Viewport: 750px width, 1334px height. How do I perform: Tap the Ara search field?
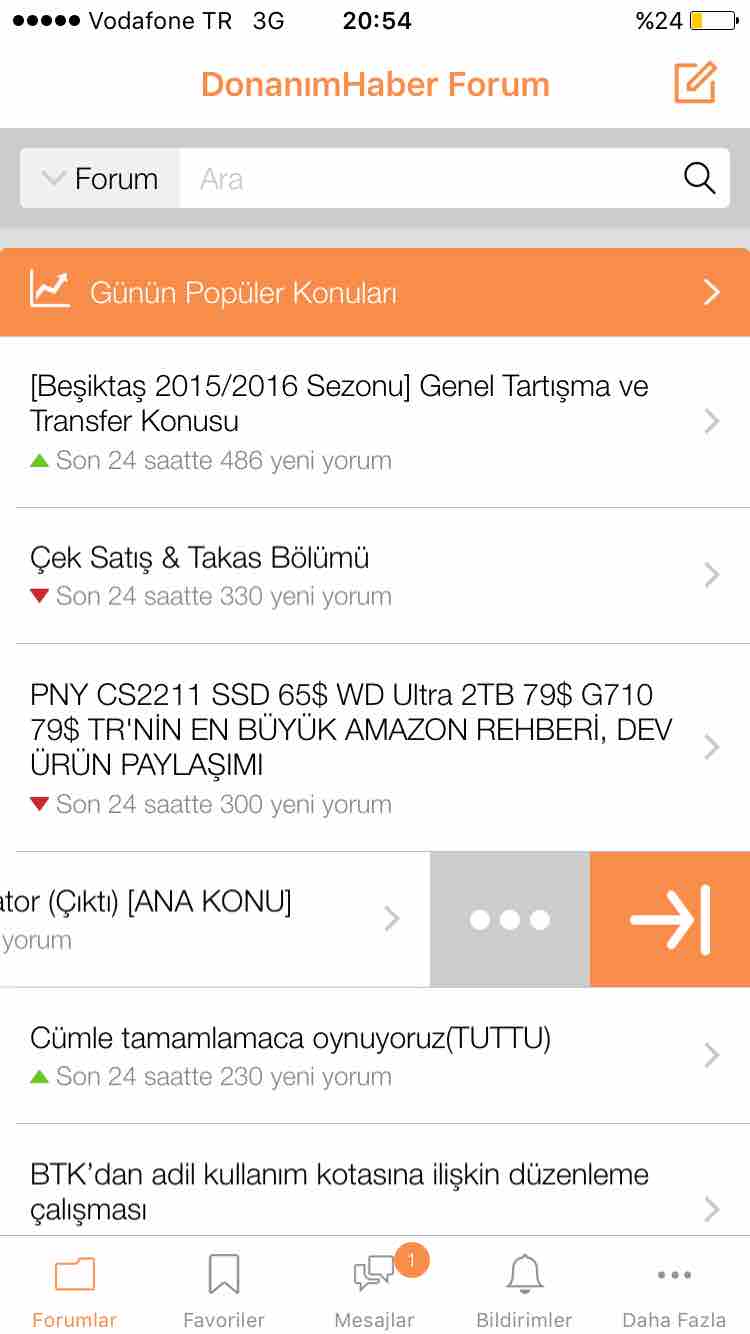(430, 179)
